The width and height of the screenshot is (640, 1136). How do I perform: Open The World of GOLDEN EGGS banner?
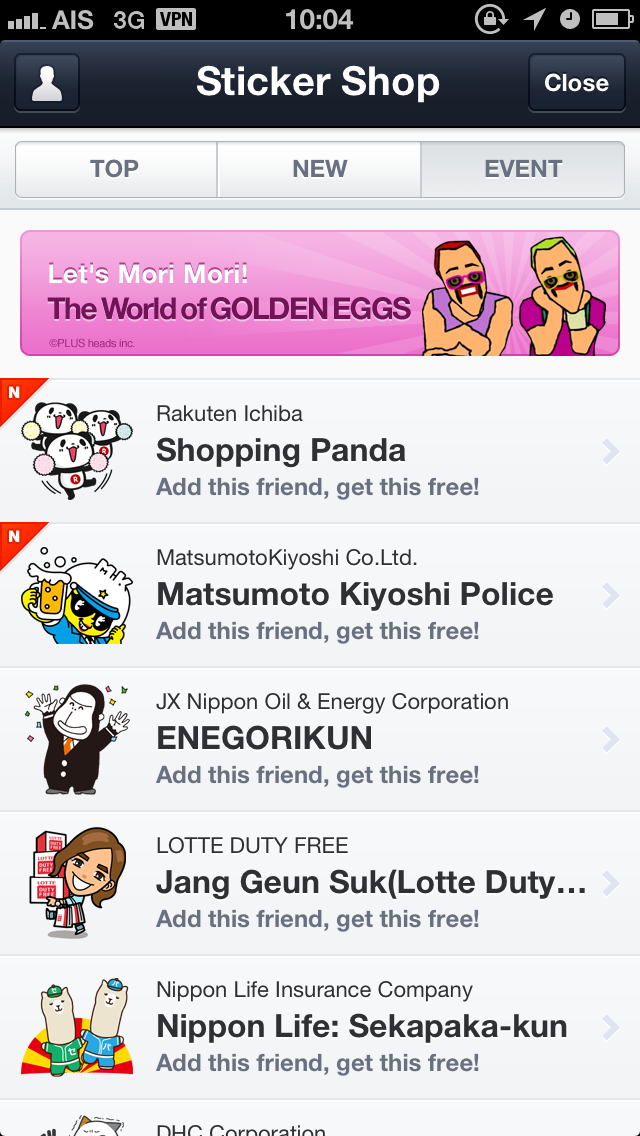[x=320, y=293]
